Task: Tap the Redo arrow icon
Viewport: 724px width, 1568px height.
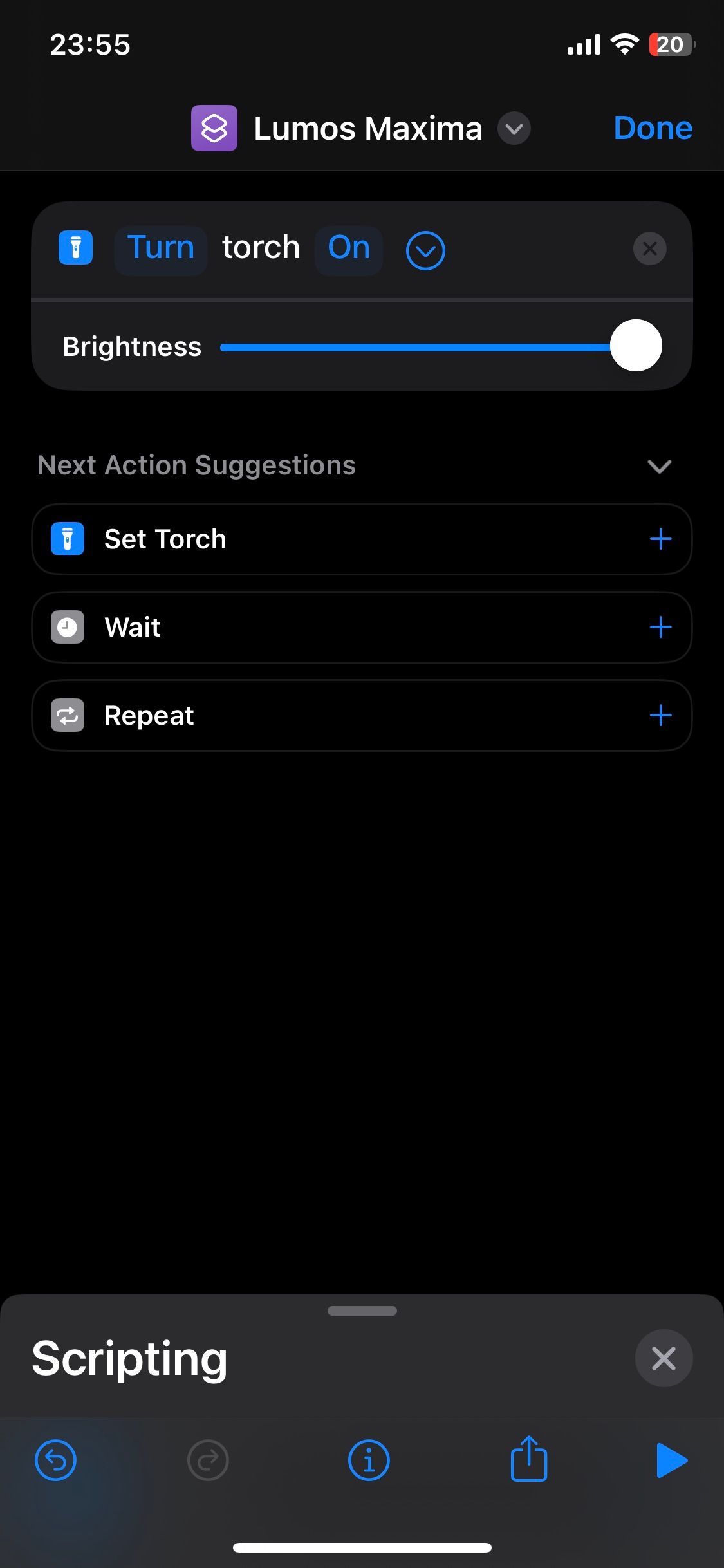Action: tap(208, 1460)
